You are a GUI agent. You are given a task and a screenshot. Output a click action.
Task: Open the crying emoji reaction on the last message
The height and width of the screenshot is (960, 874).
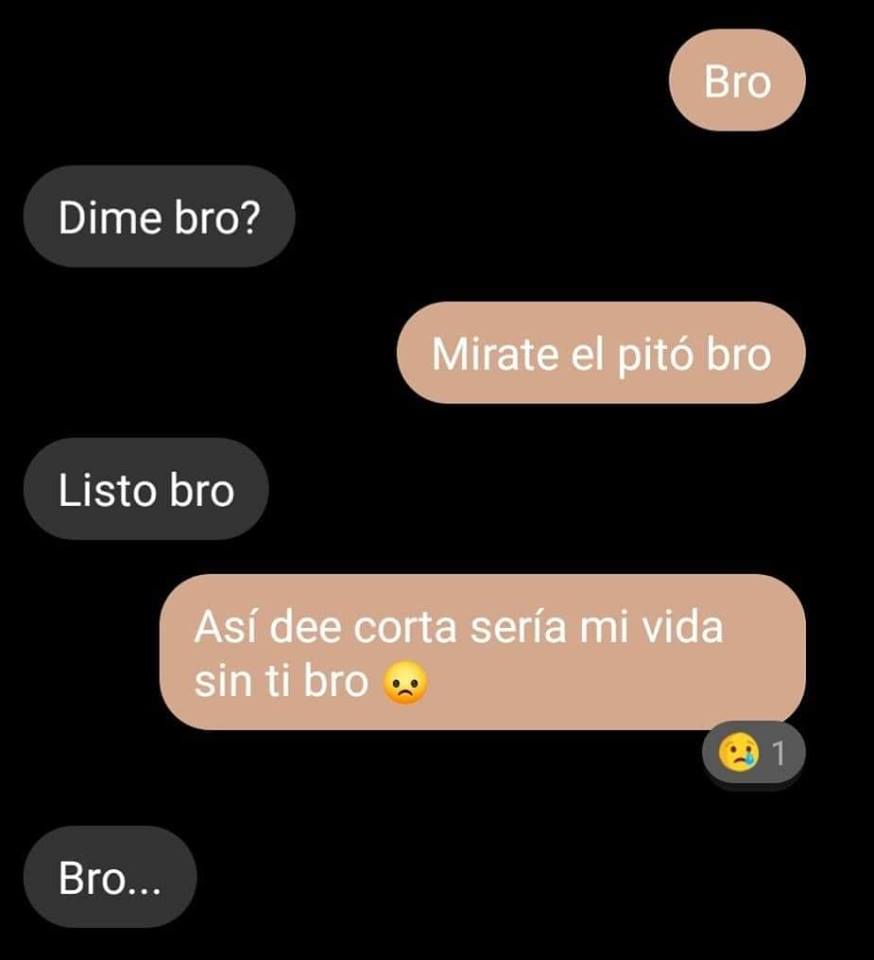tap(752, 752)
